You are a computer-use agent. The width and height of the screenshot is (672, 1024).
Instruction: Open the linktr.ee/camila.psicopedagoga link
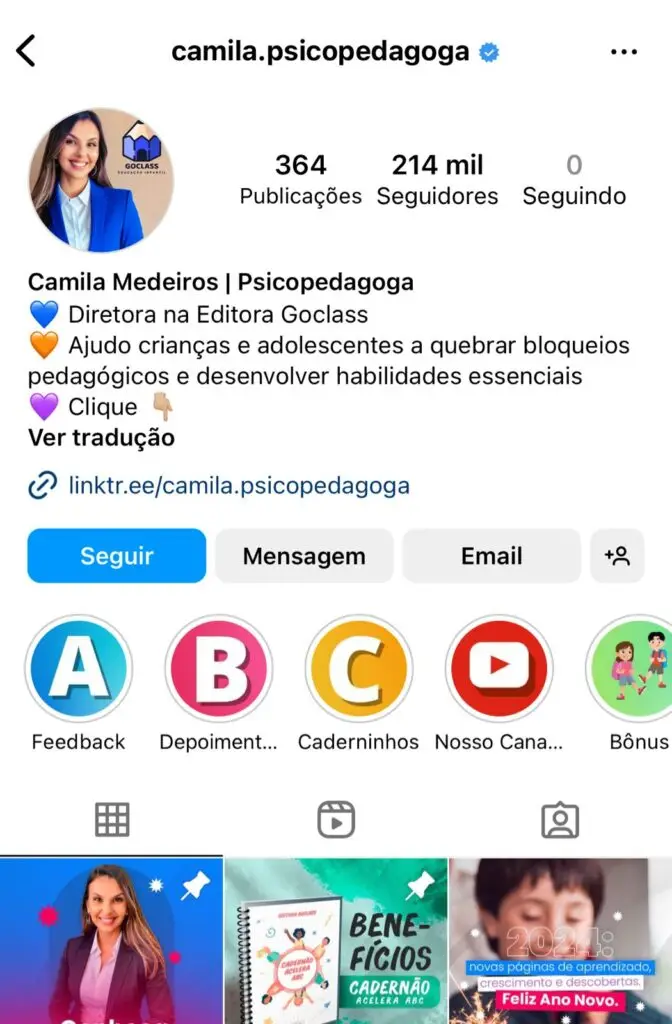pyautogui.click(x=239, y=487)
